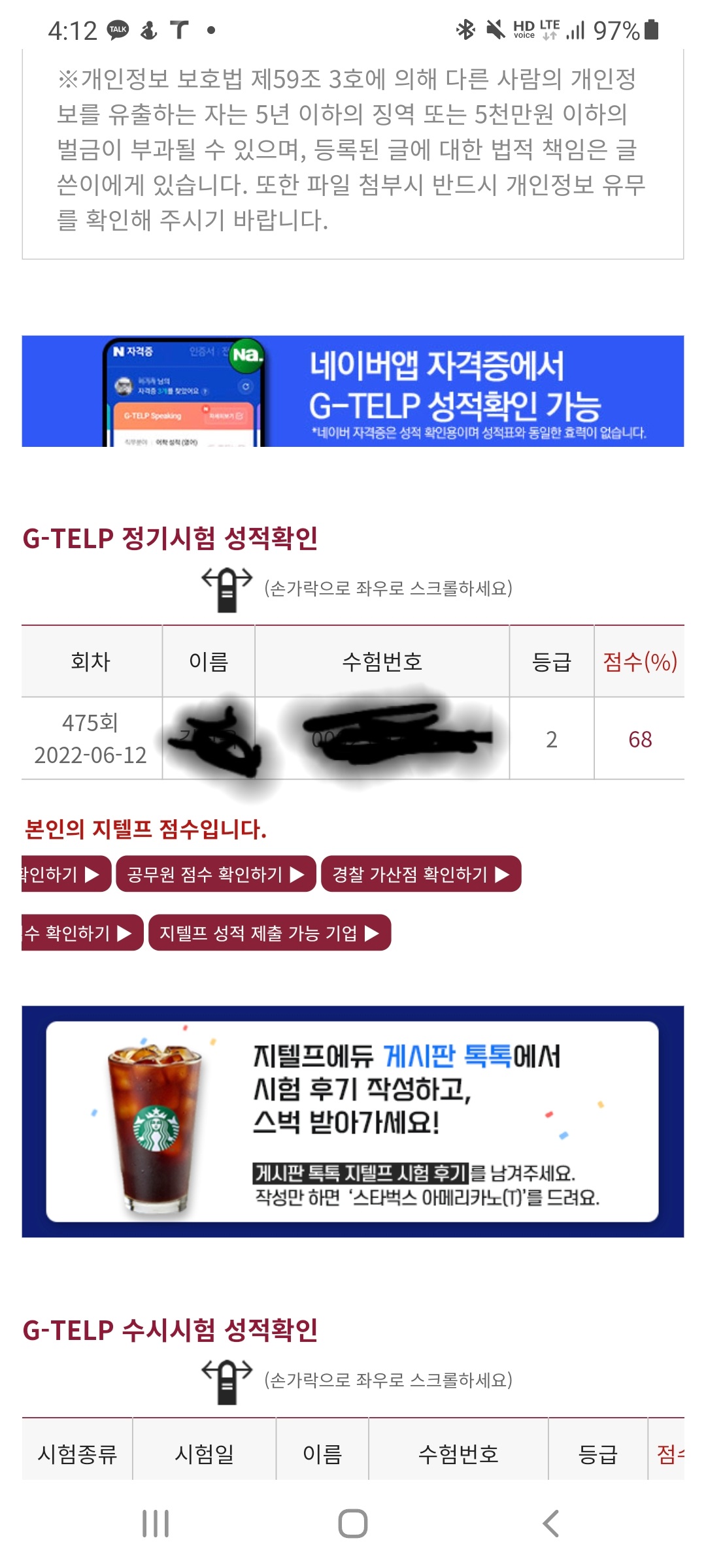
Task: Open recent apps from the navigation bar
Action: pos(156,1524)
